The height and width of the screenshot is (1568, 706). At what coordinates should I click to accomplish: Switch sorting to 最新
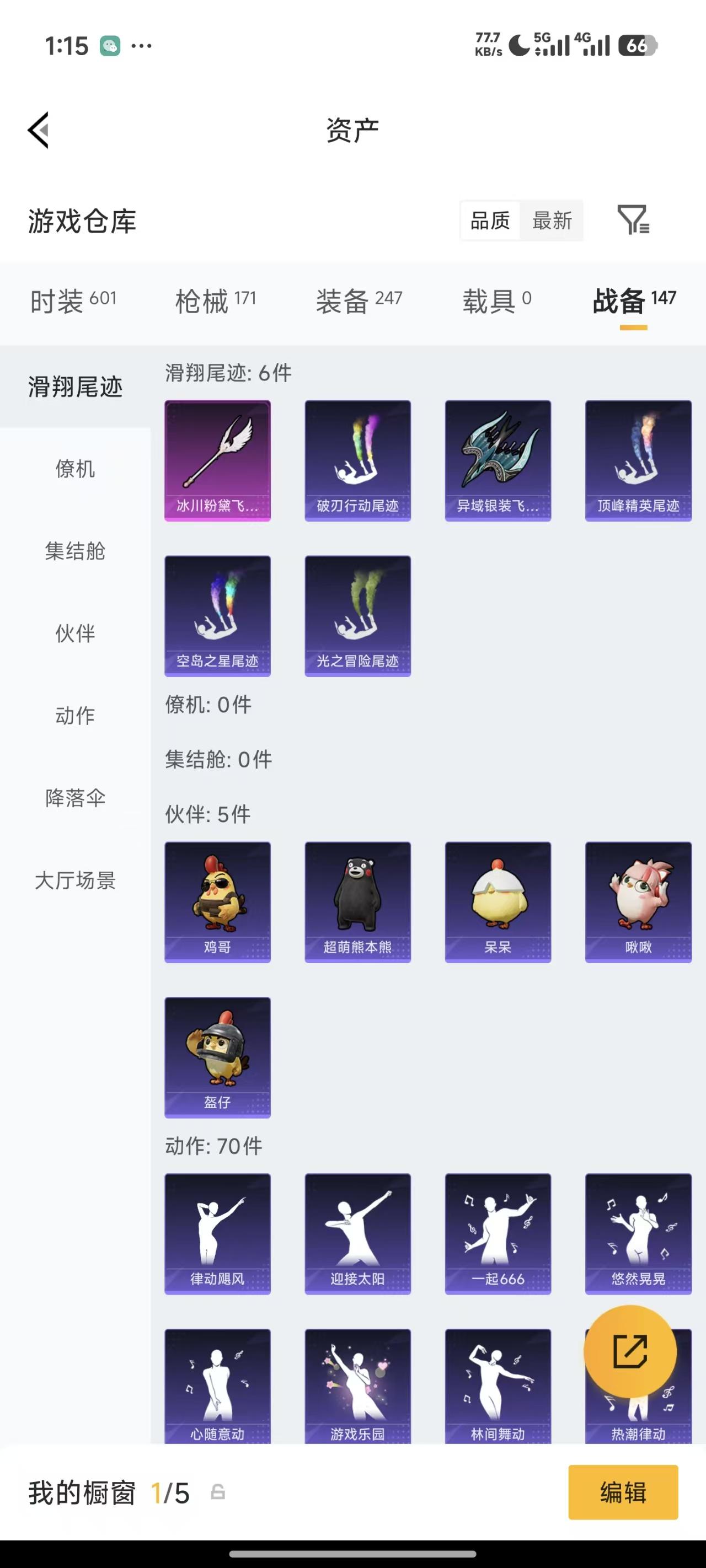pos(551,221)
